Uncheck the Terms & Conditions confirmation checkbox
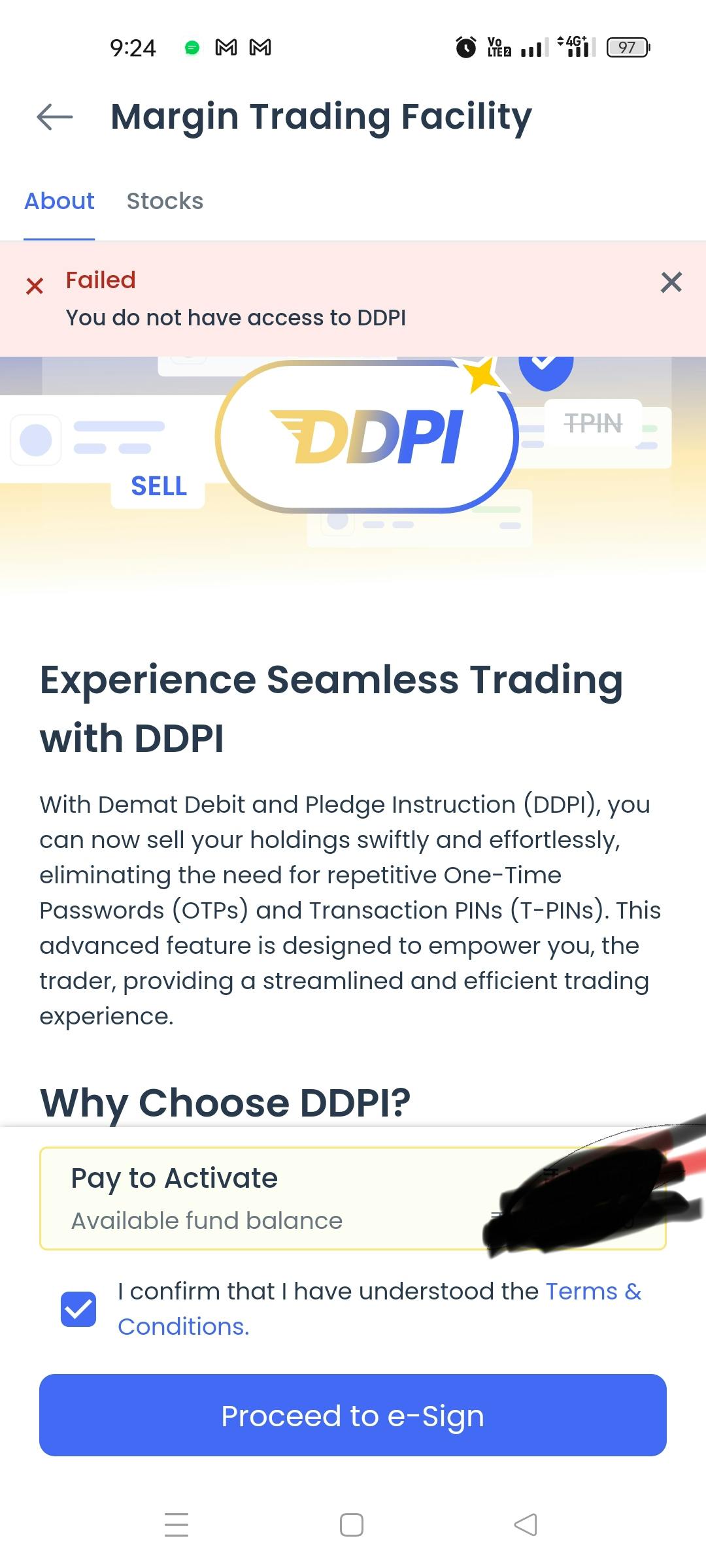The width and height of the screenshot is (706, 1568). pos(78,1309)
